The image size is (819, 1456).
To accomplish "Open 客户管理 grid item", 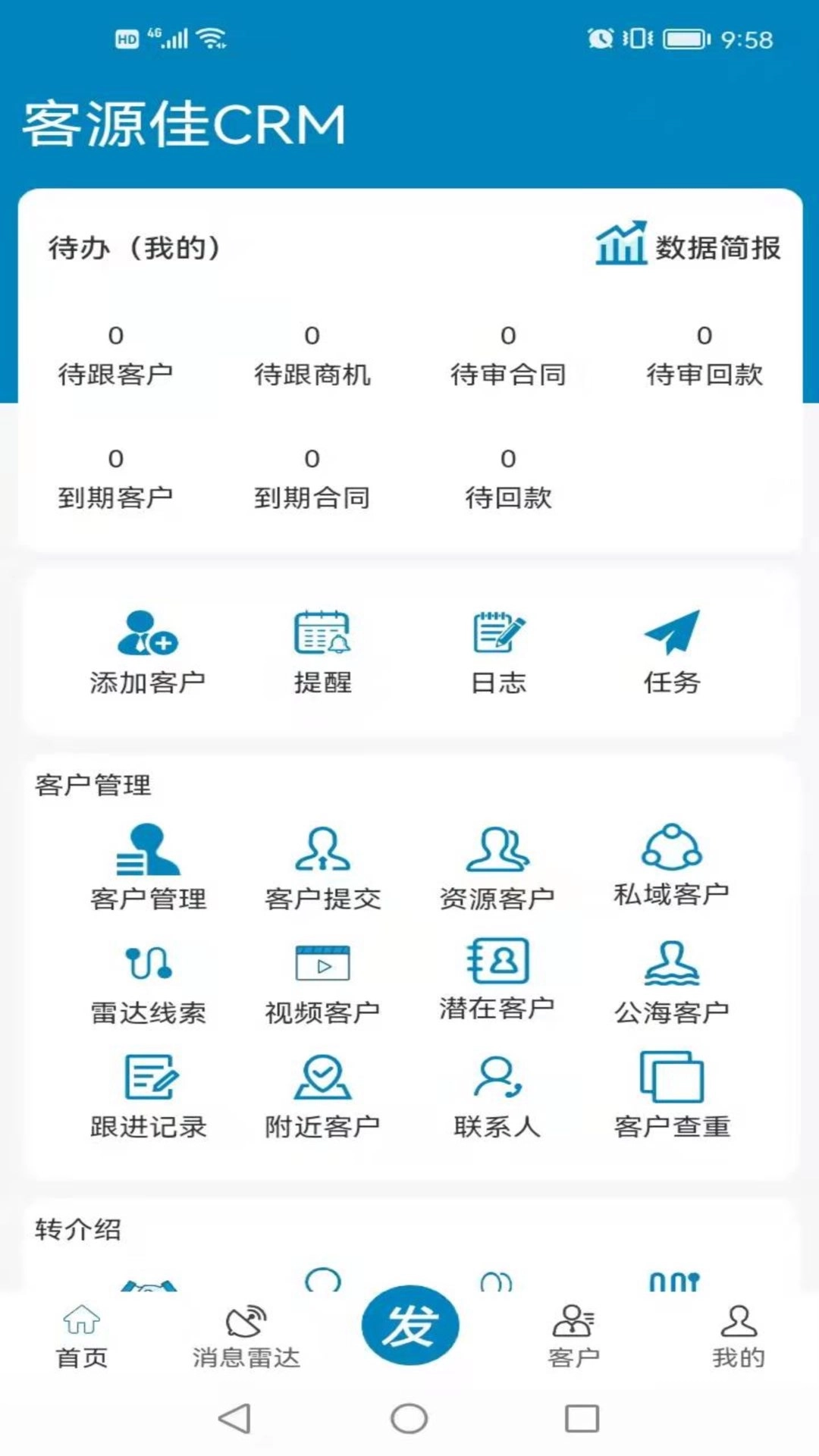I will [x=148, y=867].
